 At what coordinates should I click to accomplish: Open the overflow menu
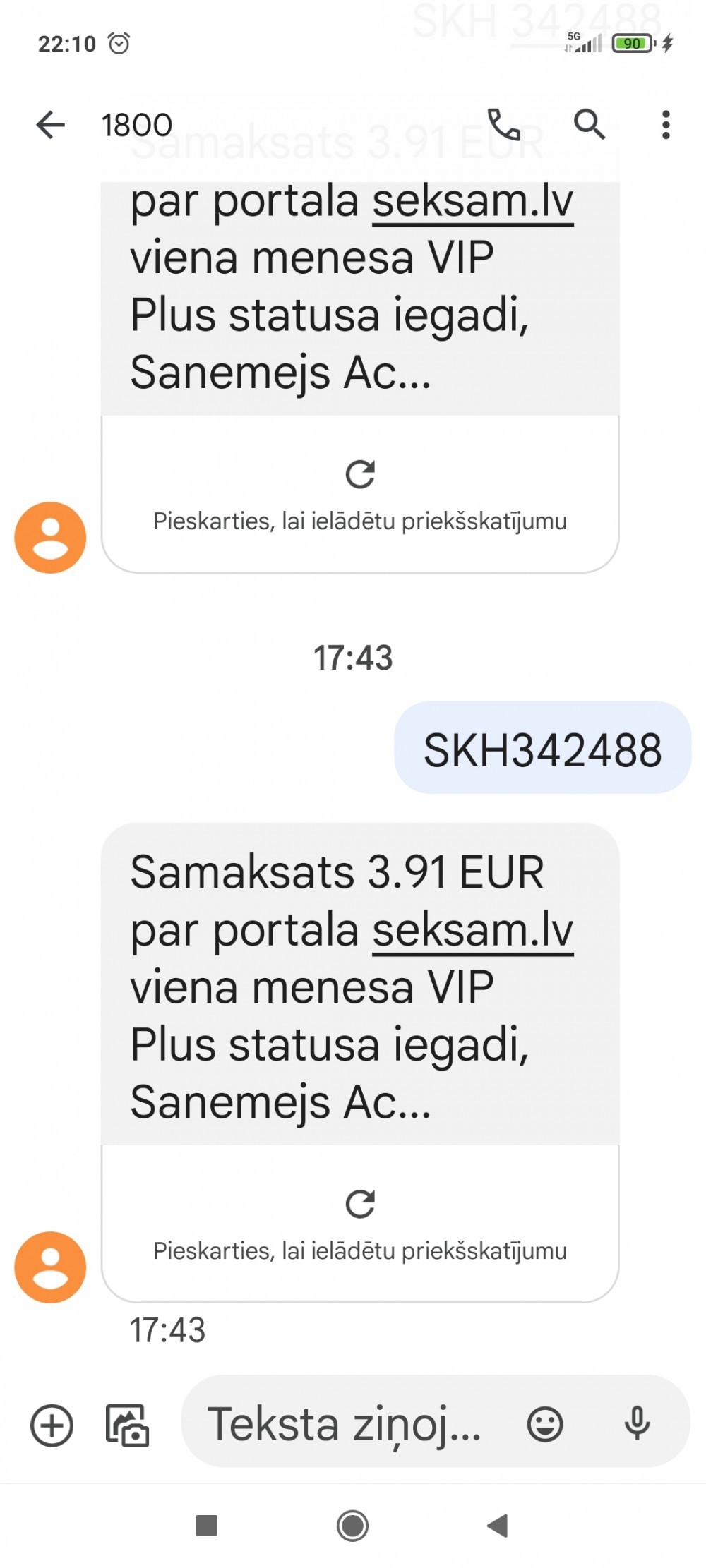coord(665,125)
